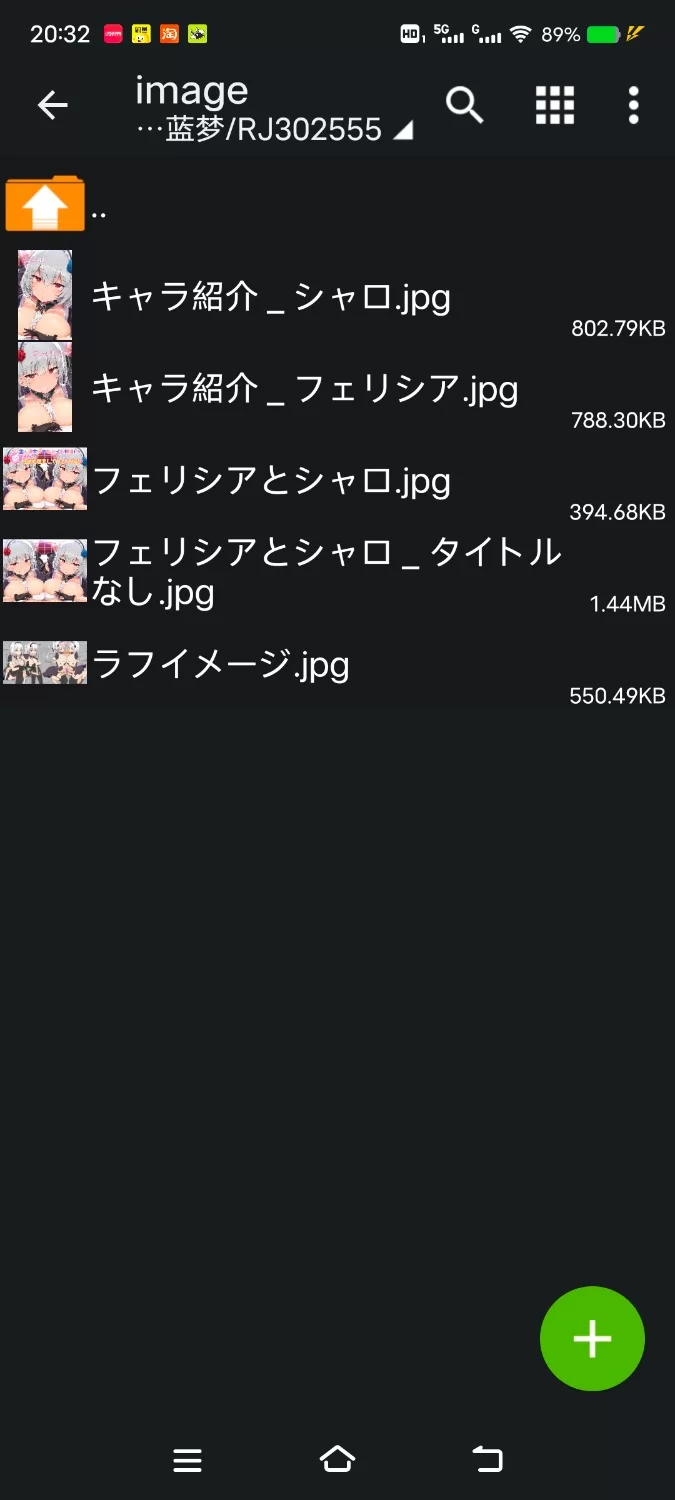Open フェリシアとシャロ.jpg file
Image resolution: width=675 pixels, height=1500 pixels.
271,481
